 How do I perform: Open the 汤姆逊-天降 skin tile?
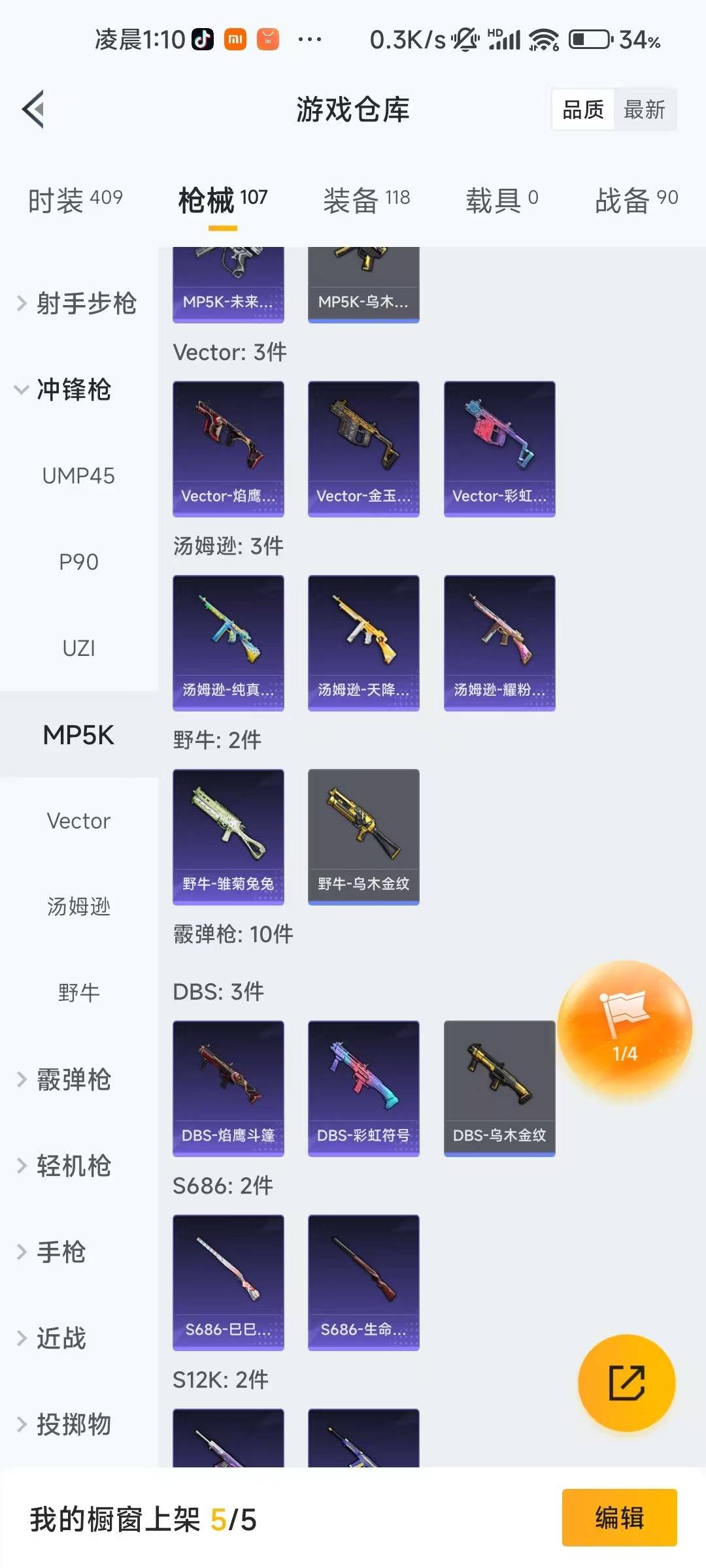click(x=363, y=643)
